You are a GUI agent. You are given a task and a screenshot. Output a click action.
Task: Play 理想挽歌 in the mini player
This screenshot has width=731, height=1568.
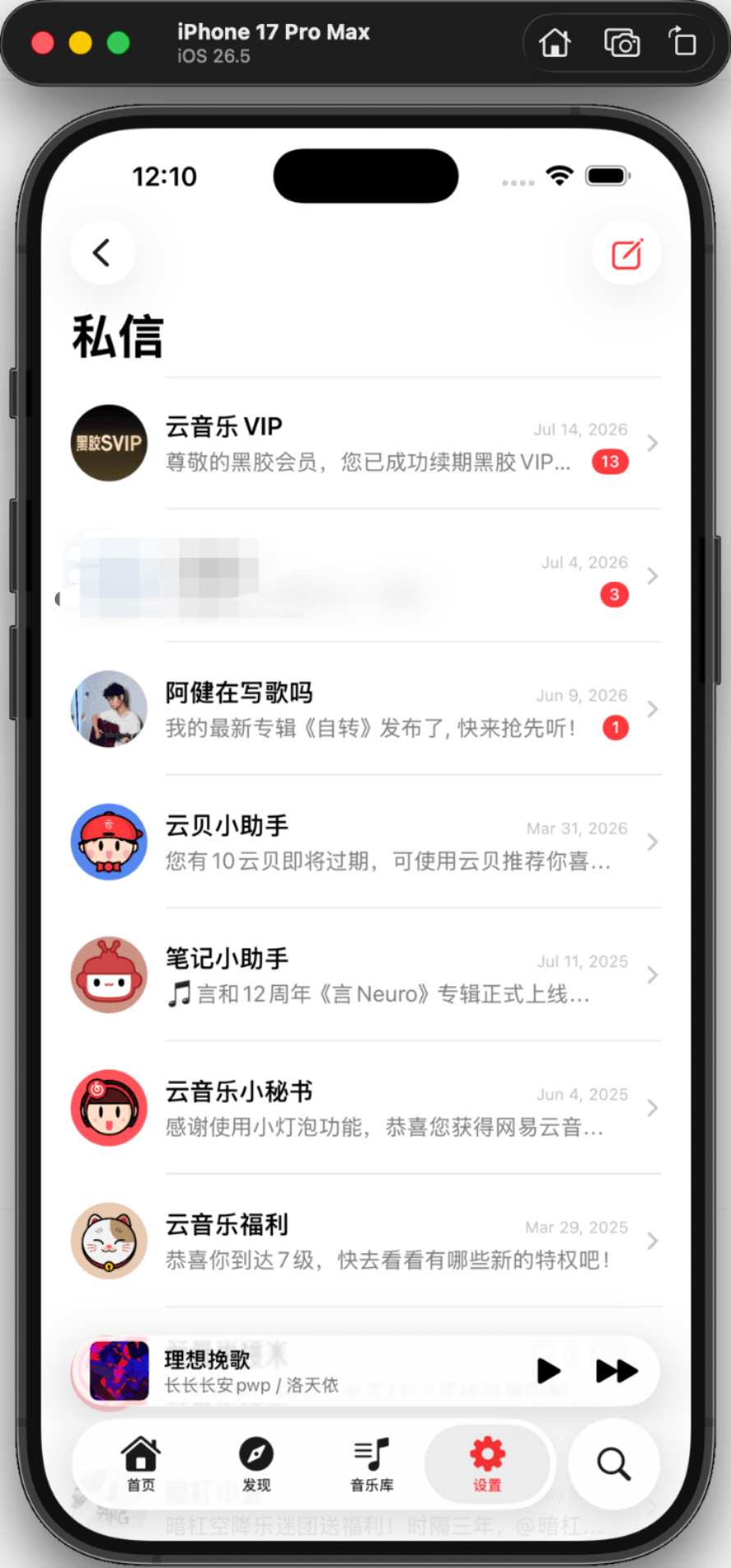click(548, 1371)
